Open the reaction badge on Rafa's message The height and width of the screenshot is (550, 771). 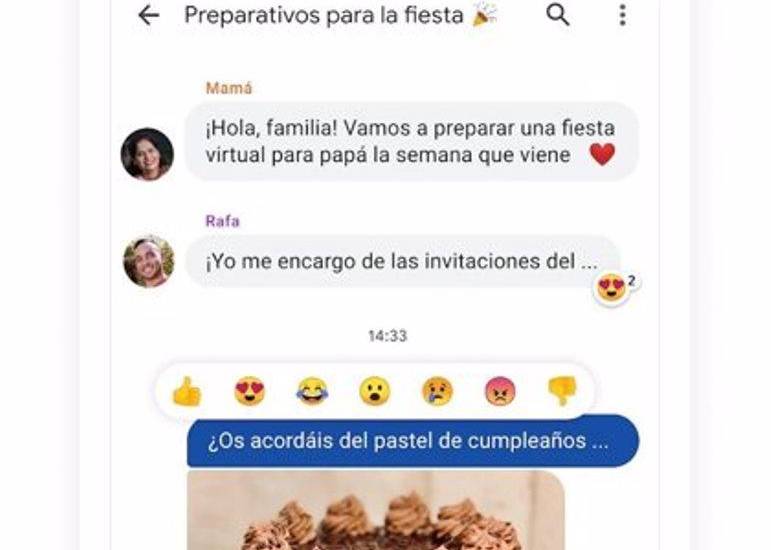click(x=614, y=288)
